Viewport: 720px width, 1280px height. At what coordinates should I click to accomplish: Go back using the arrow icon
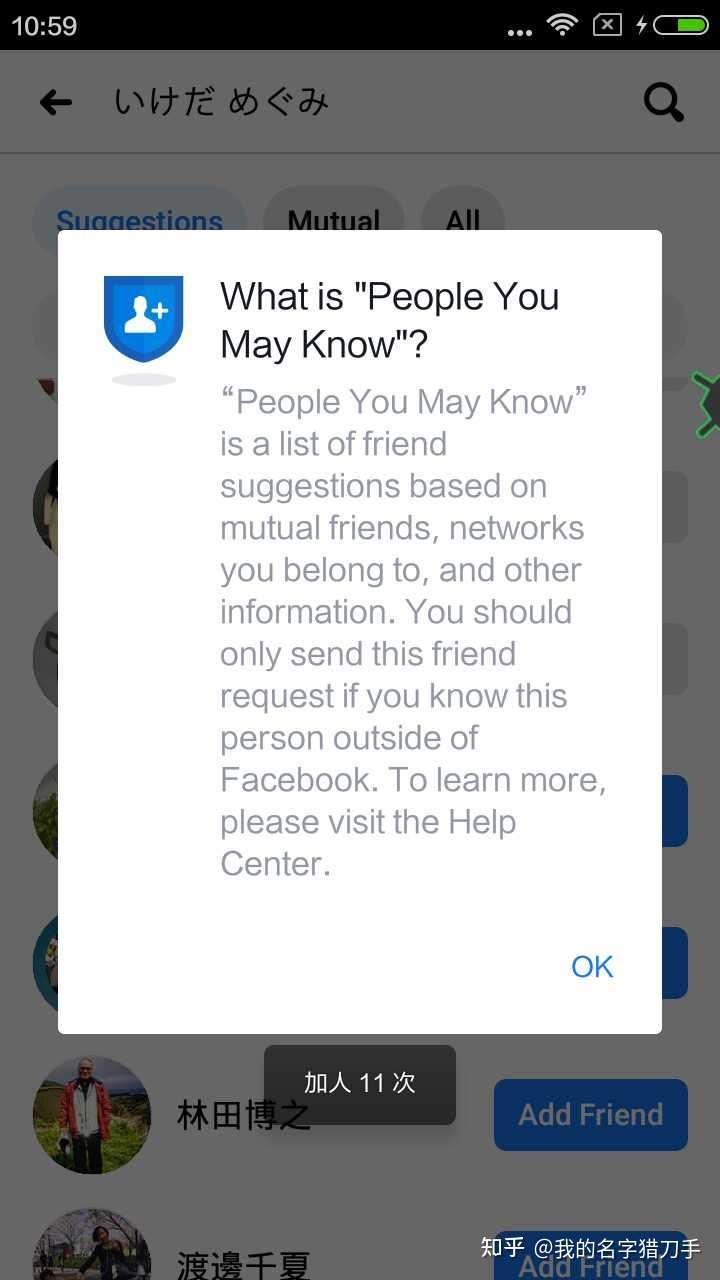click(56, 101)
